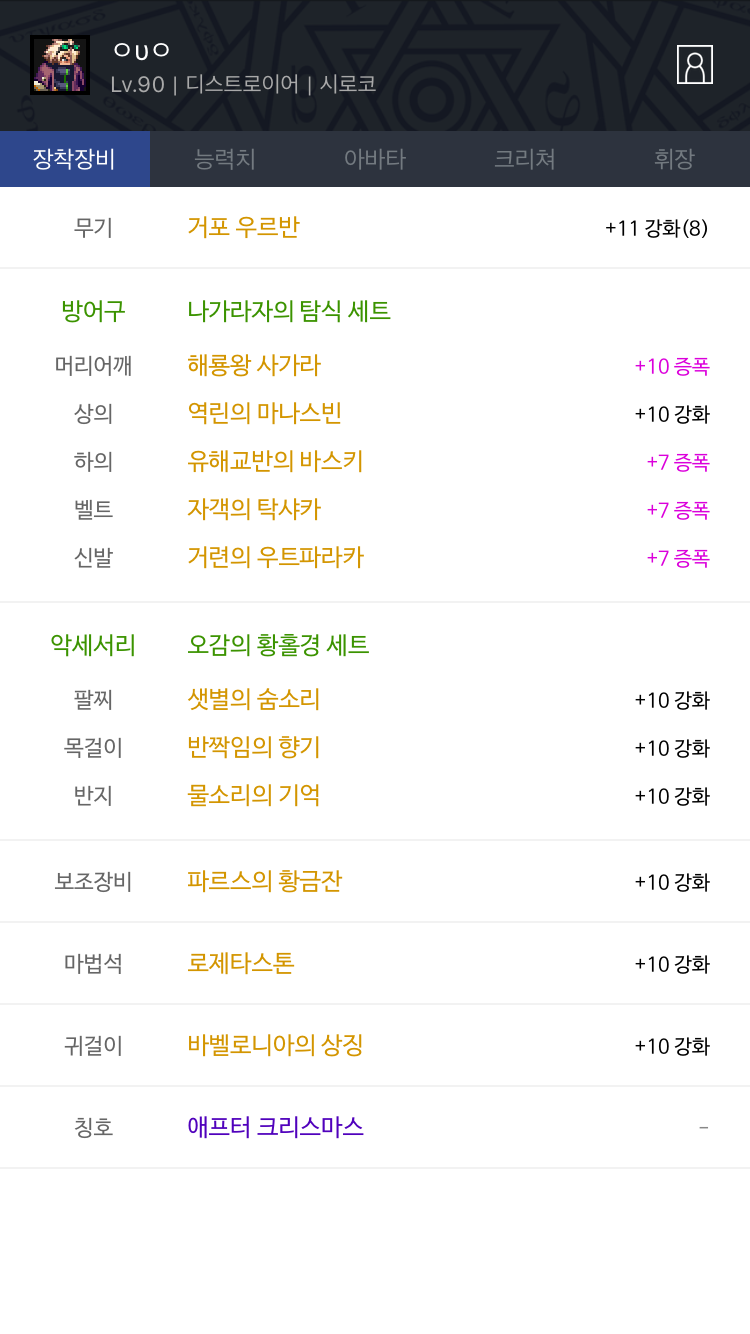Select the 장착장비 tab
This screenshot has height=1334, width=750.
[74, 159]
